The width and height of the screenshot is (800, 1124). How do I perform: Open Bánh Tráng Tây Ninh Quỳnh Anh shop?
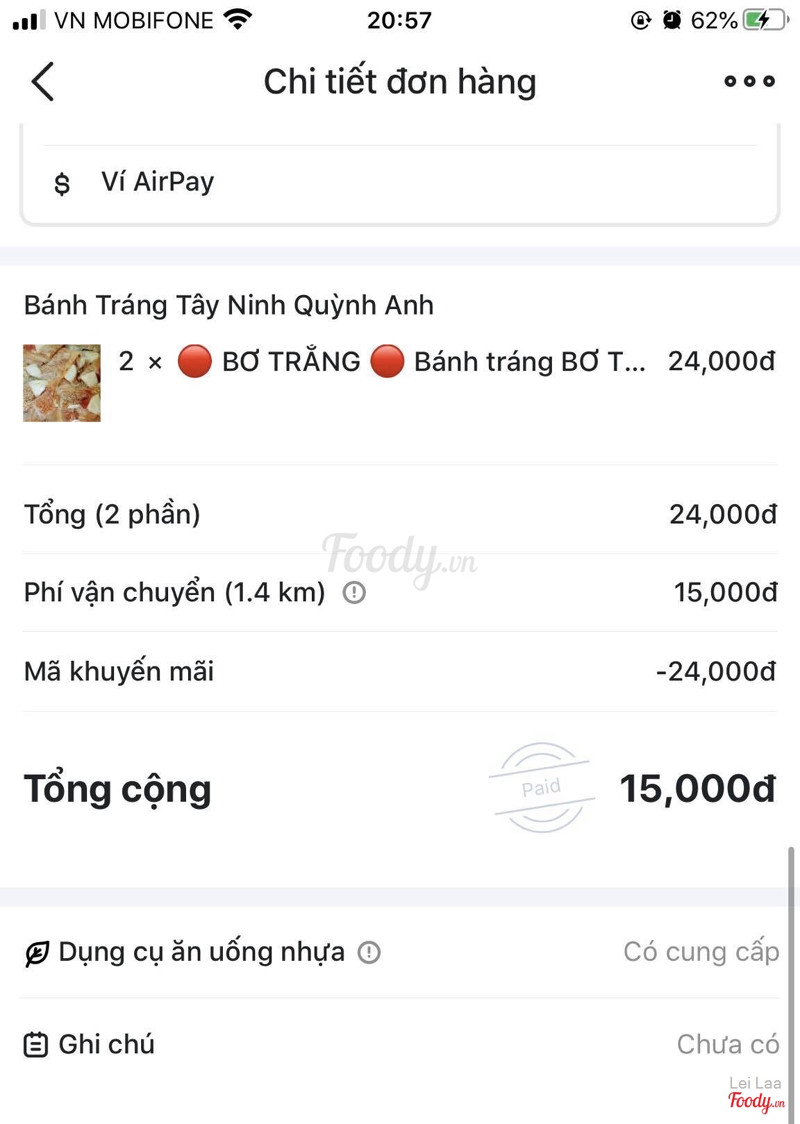pyautogui.click(x=229, y=305)
